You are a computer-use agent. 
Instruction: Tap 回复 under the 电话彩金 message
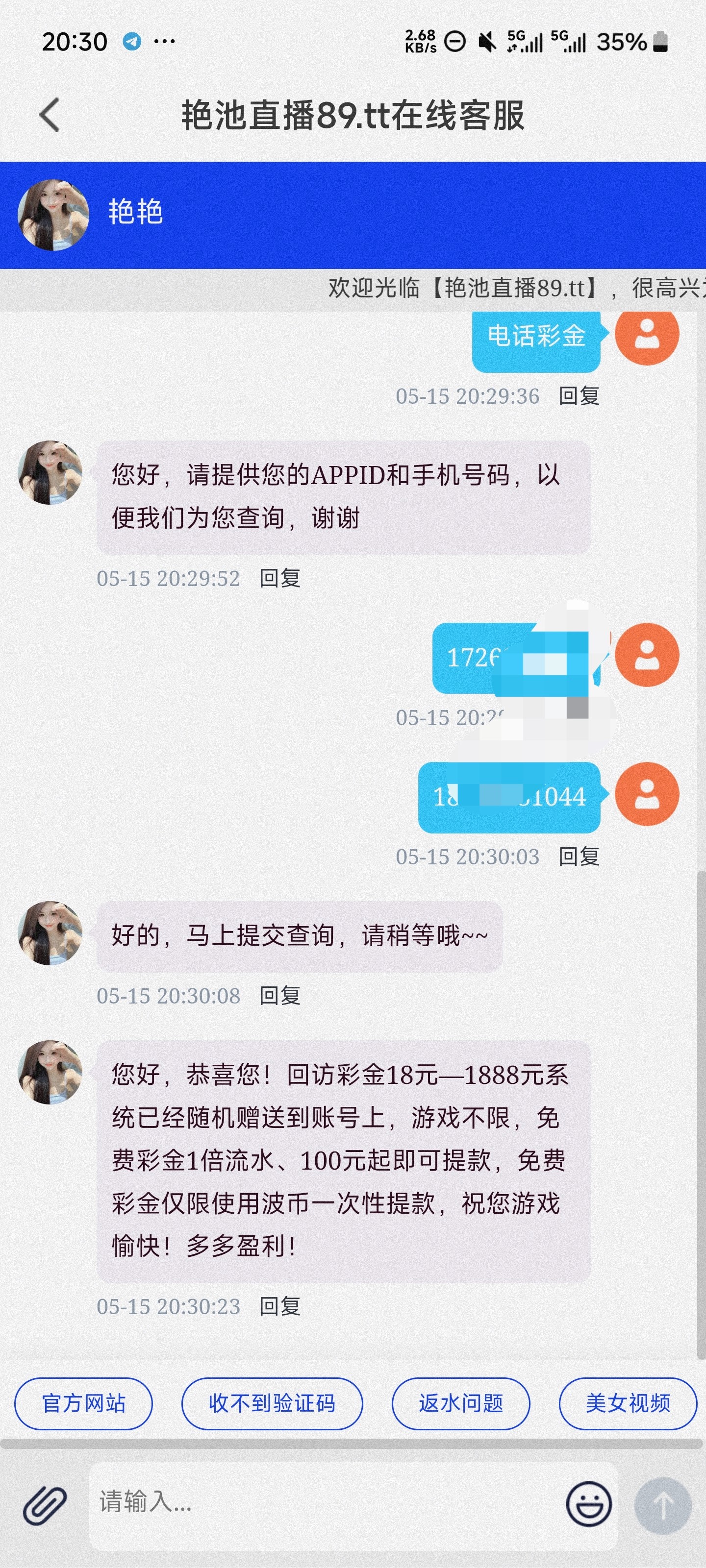(580, 396)
